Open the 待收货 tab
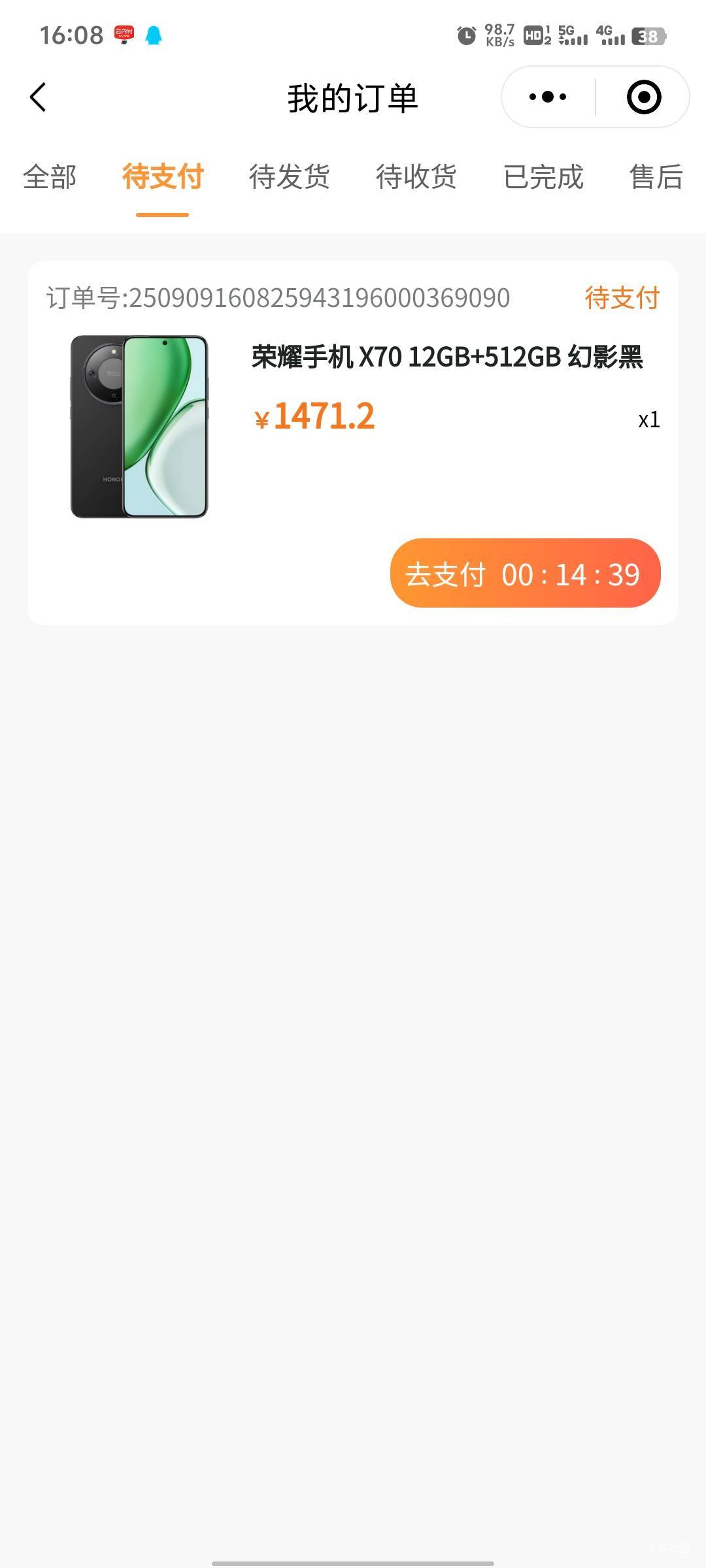This screenshot has width=706, height=1568. pyautogui.click(x=416, y=177)
